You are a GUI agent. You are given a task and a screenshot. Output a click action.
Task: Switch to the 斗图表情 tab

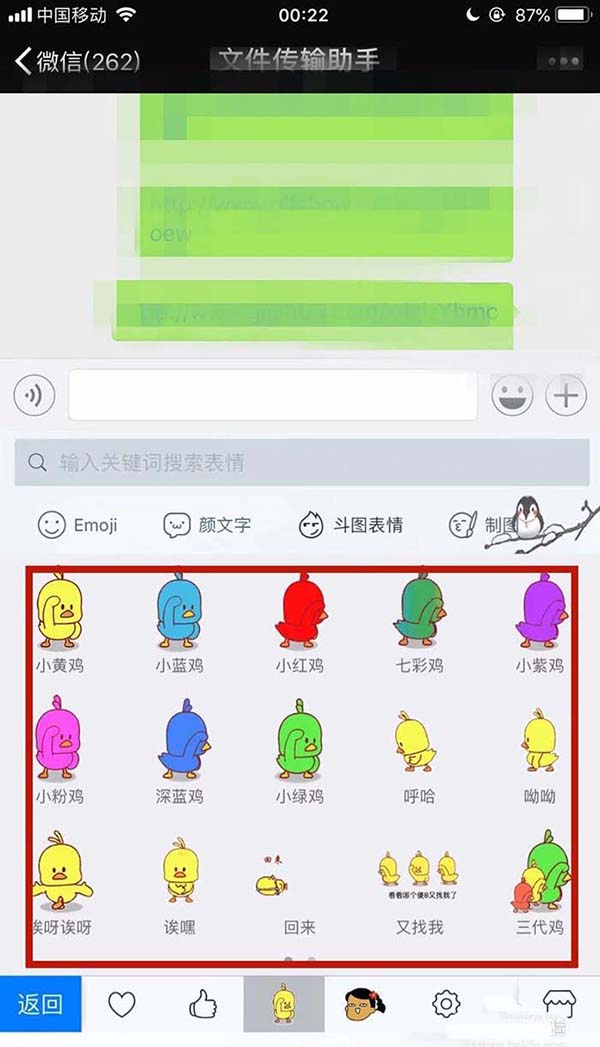pos(351,525)
